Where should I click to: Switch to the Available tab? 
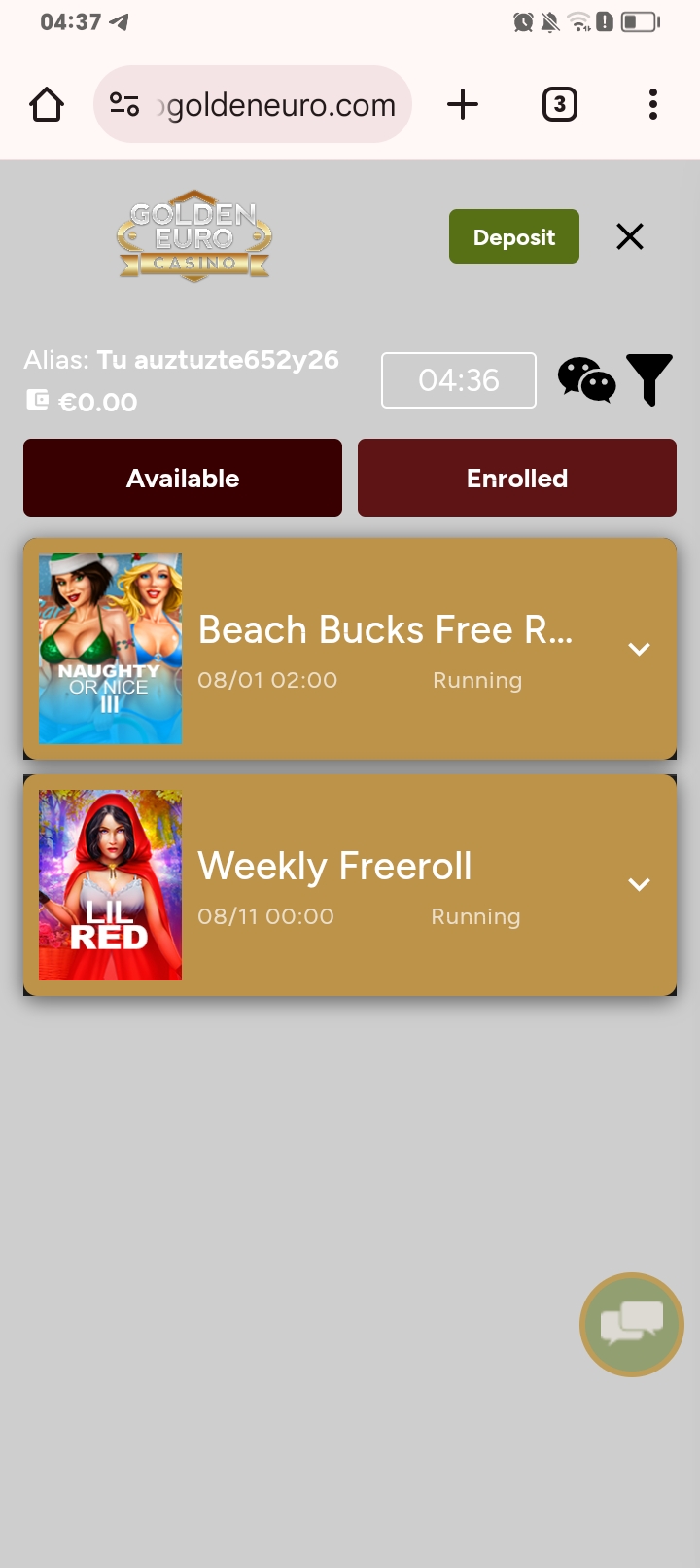[183, 478]
